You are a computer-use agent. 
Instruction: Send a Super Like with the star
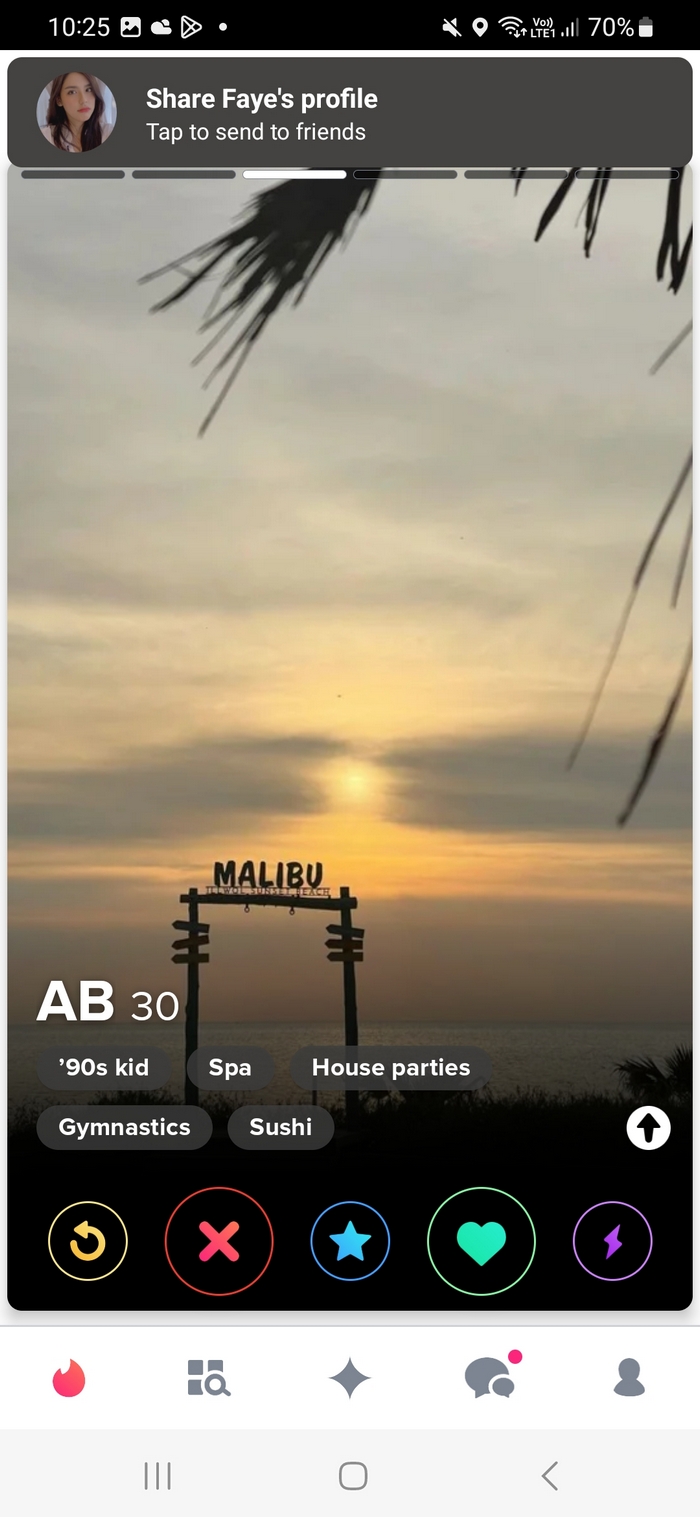[350, 1241]
